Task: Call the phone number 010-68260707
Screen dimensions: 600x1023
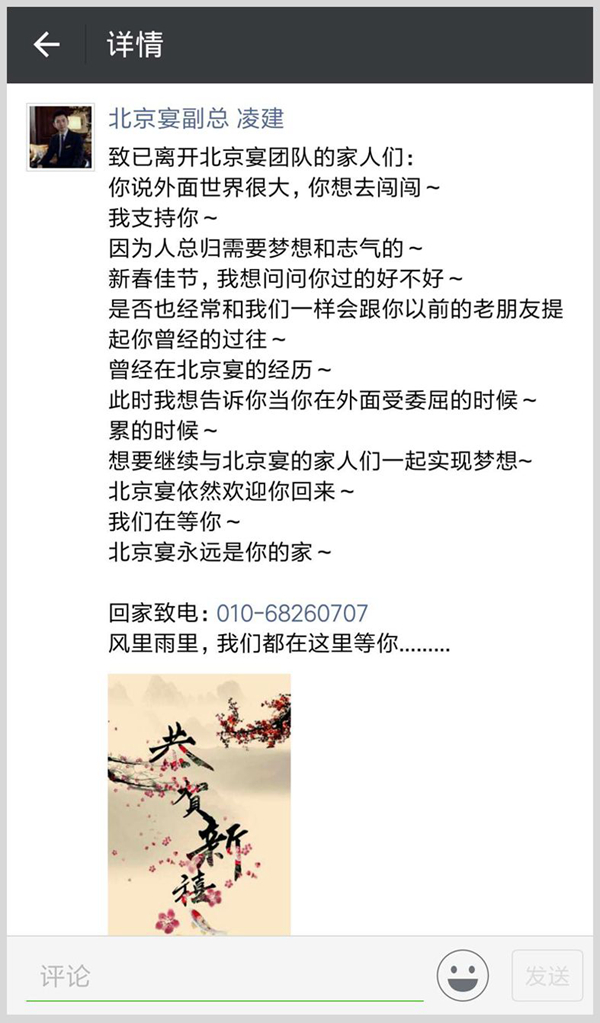Action: pyautogui.click(x=292, y=613)
